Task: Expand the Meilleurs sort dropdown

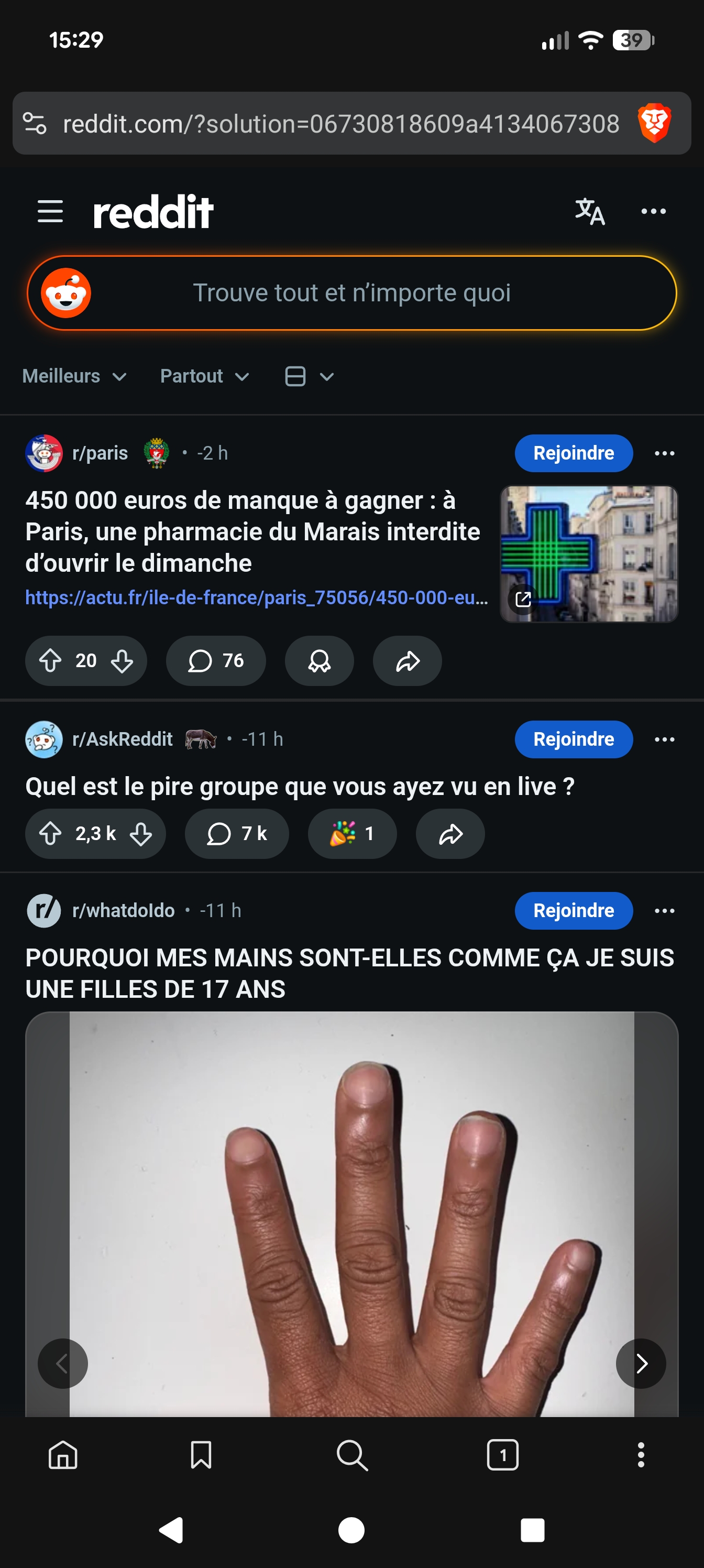Action: coord(74,376)
